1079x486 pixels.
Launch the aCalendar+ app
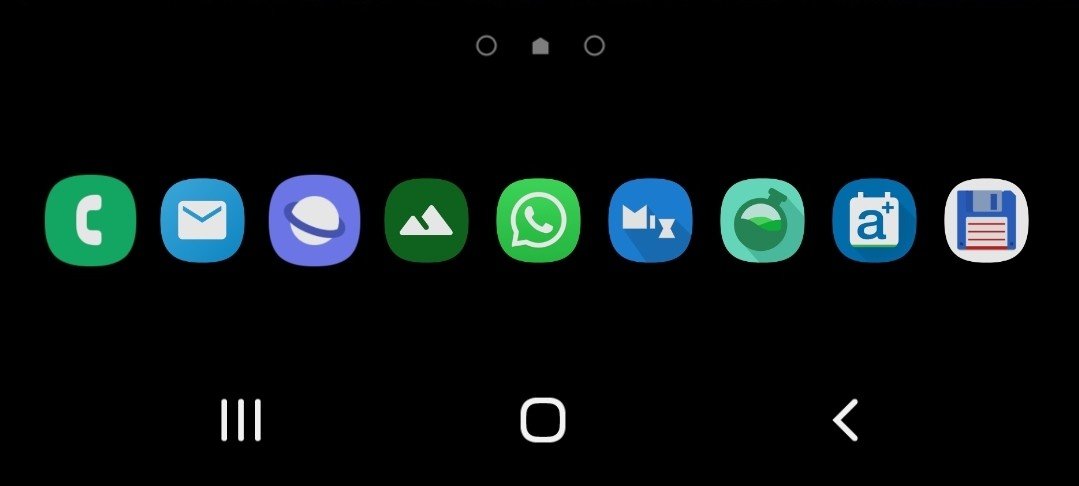874,221
